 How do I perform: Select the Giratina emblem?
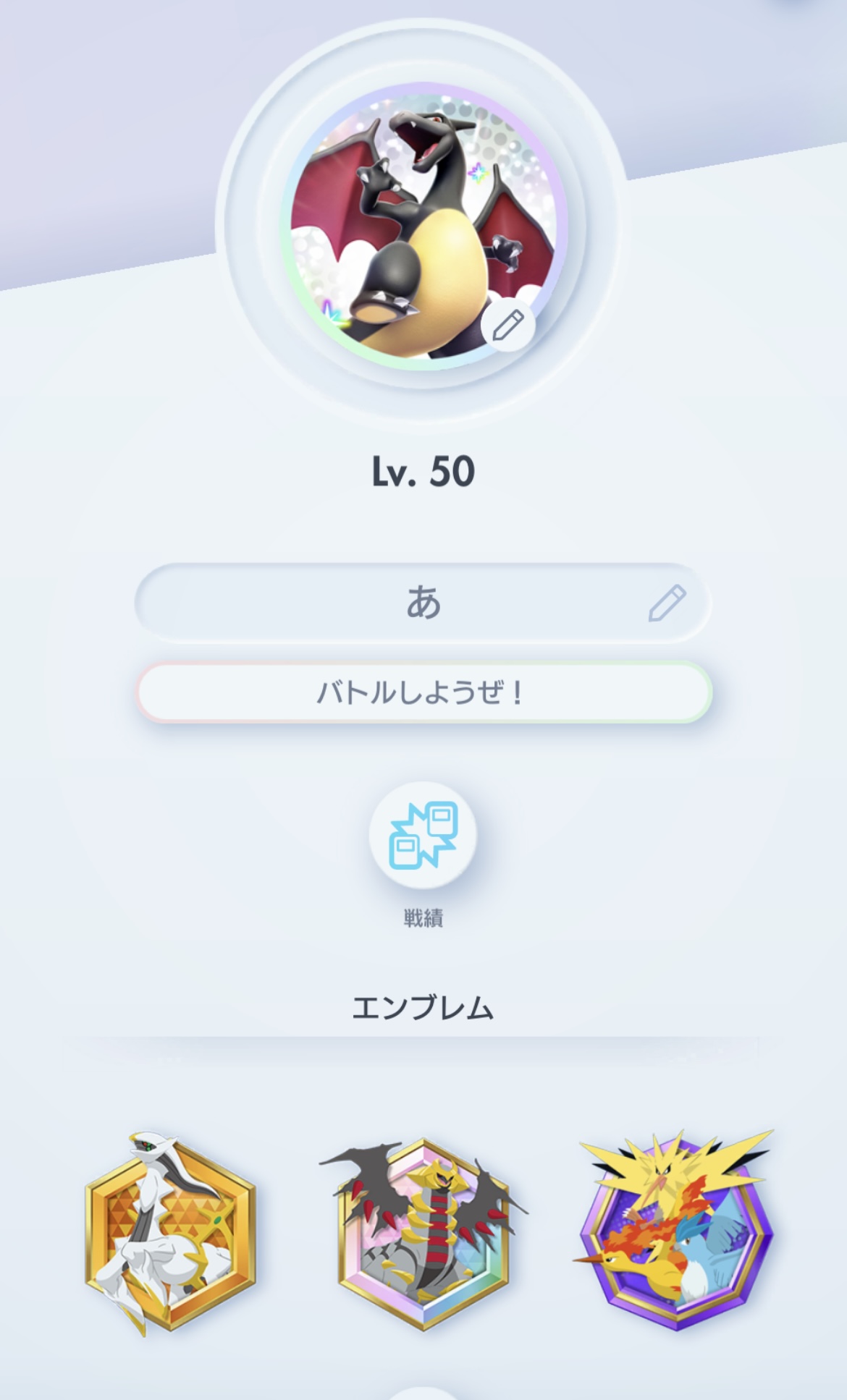pos(423,1234)
